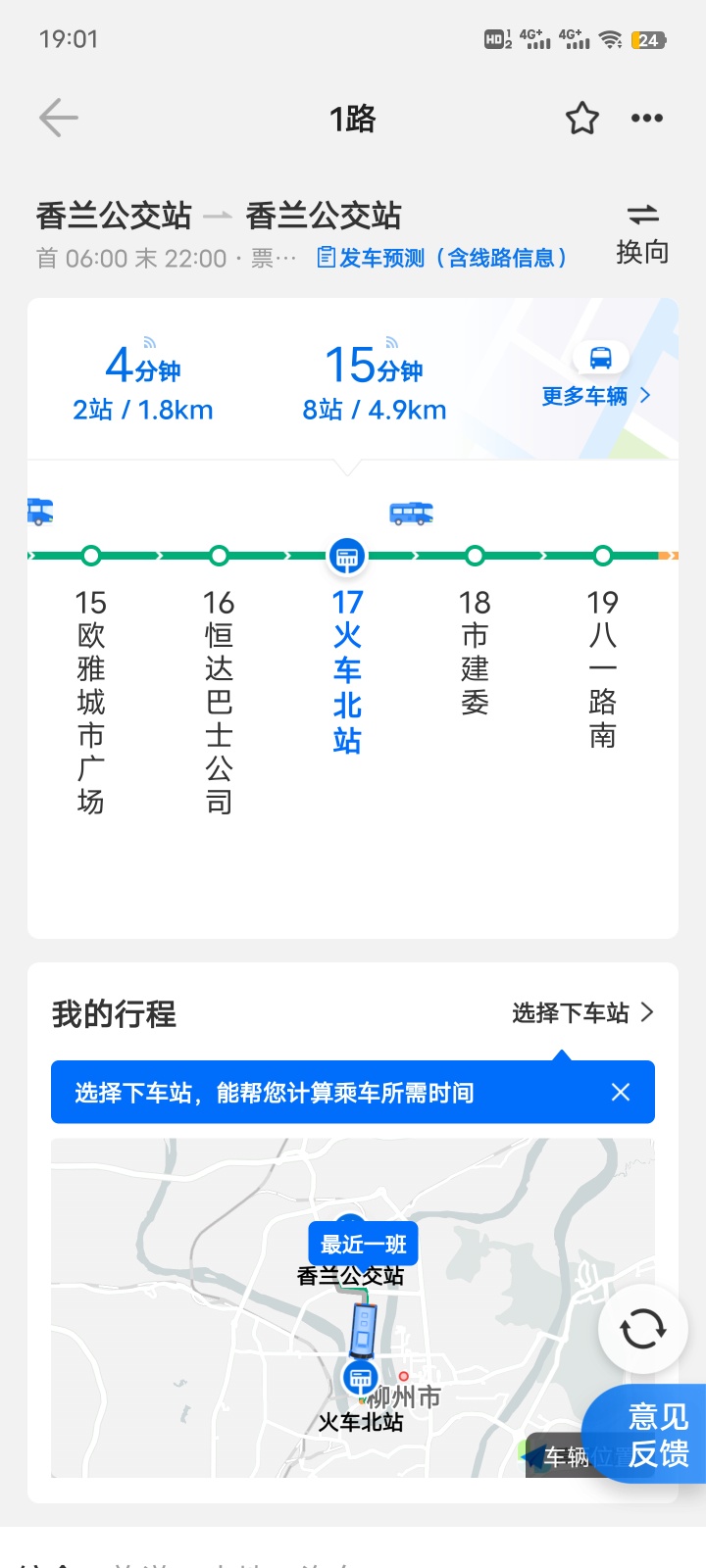Go back using the arrow
The width and height of the screenshot is (706, 1568).
[x=58, y=119]
